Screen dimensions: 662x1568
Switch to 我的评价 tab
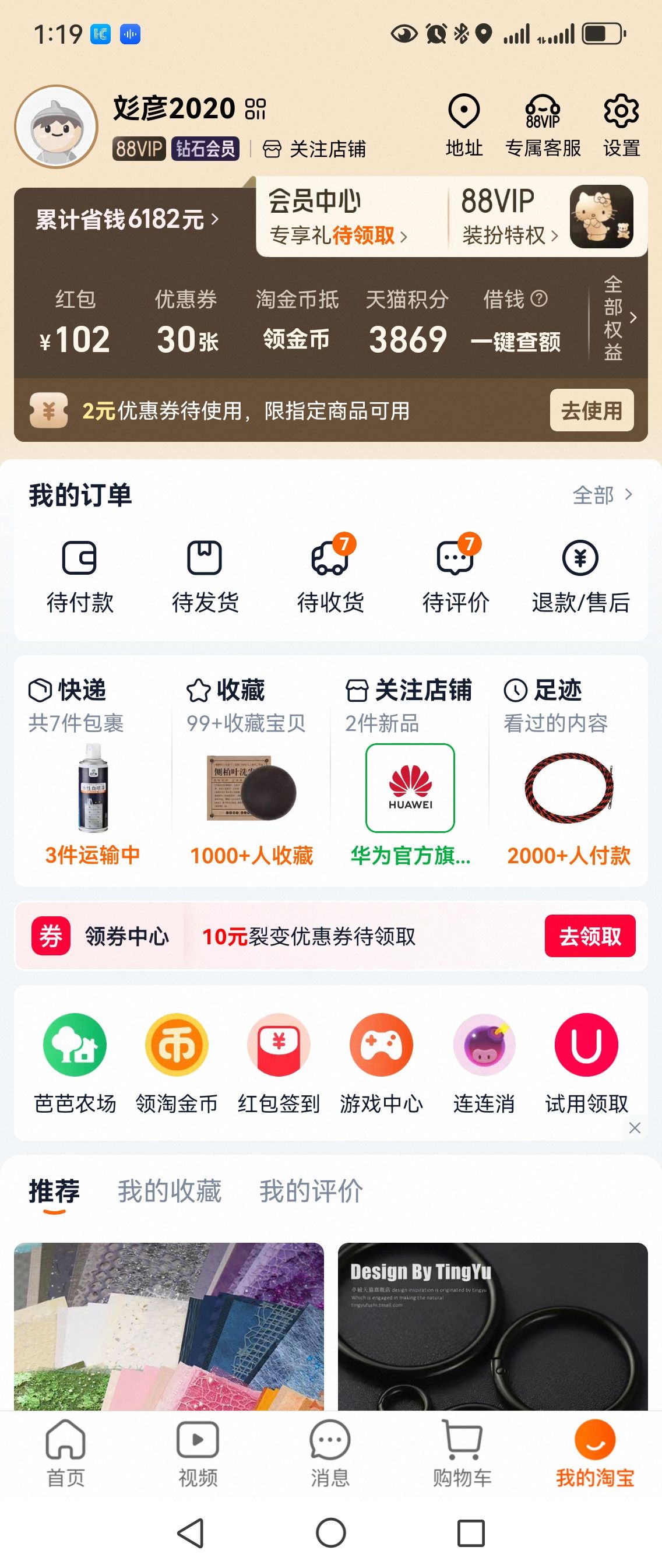pyautogui.click(x=311, y=1191)
